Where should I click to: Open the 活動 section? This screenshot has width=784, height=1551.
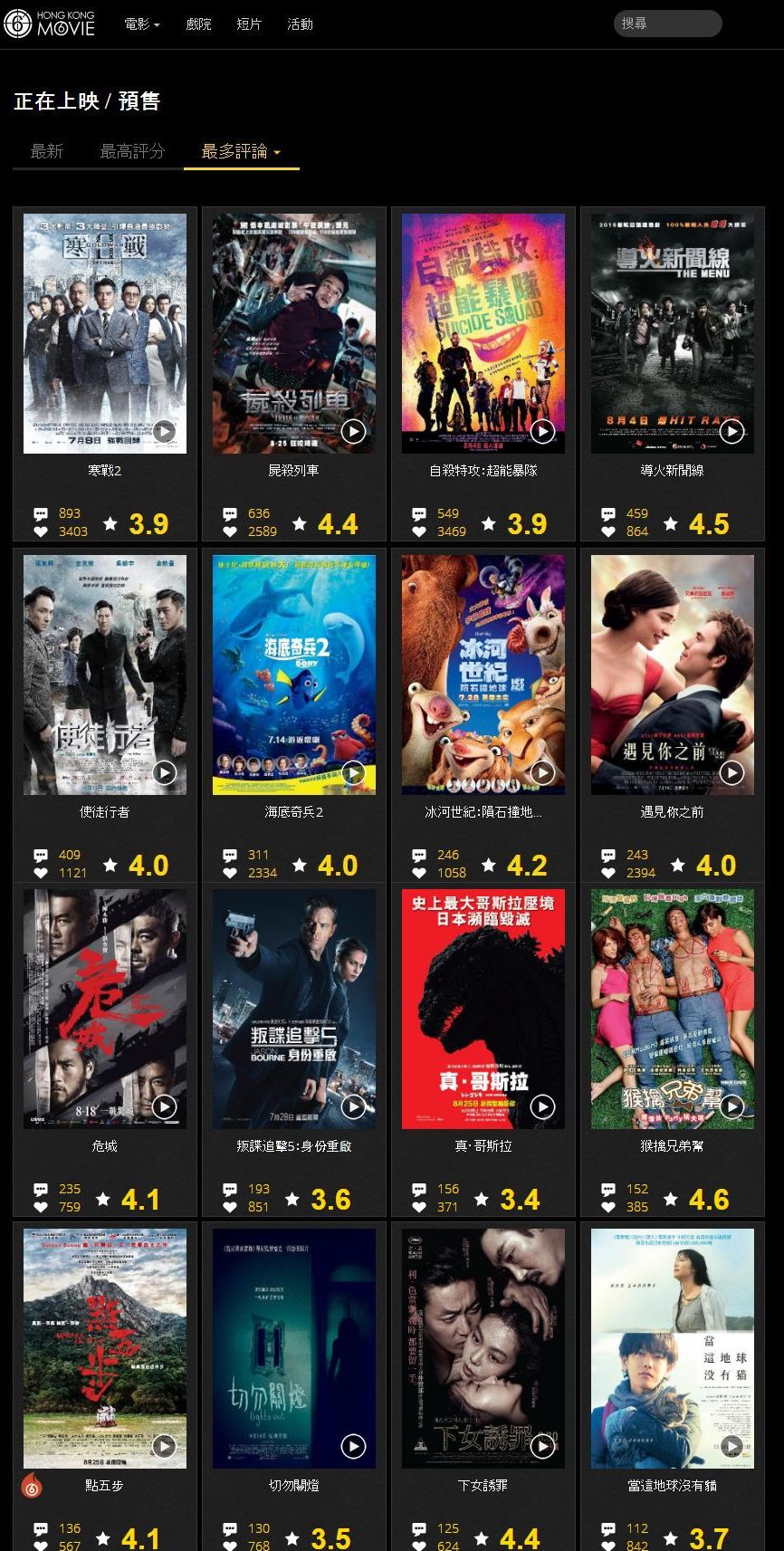point(300,24)
